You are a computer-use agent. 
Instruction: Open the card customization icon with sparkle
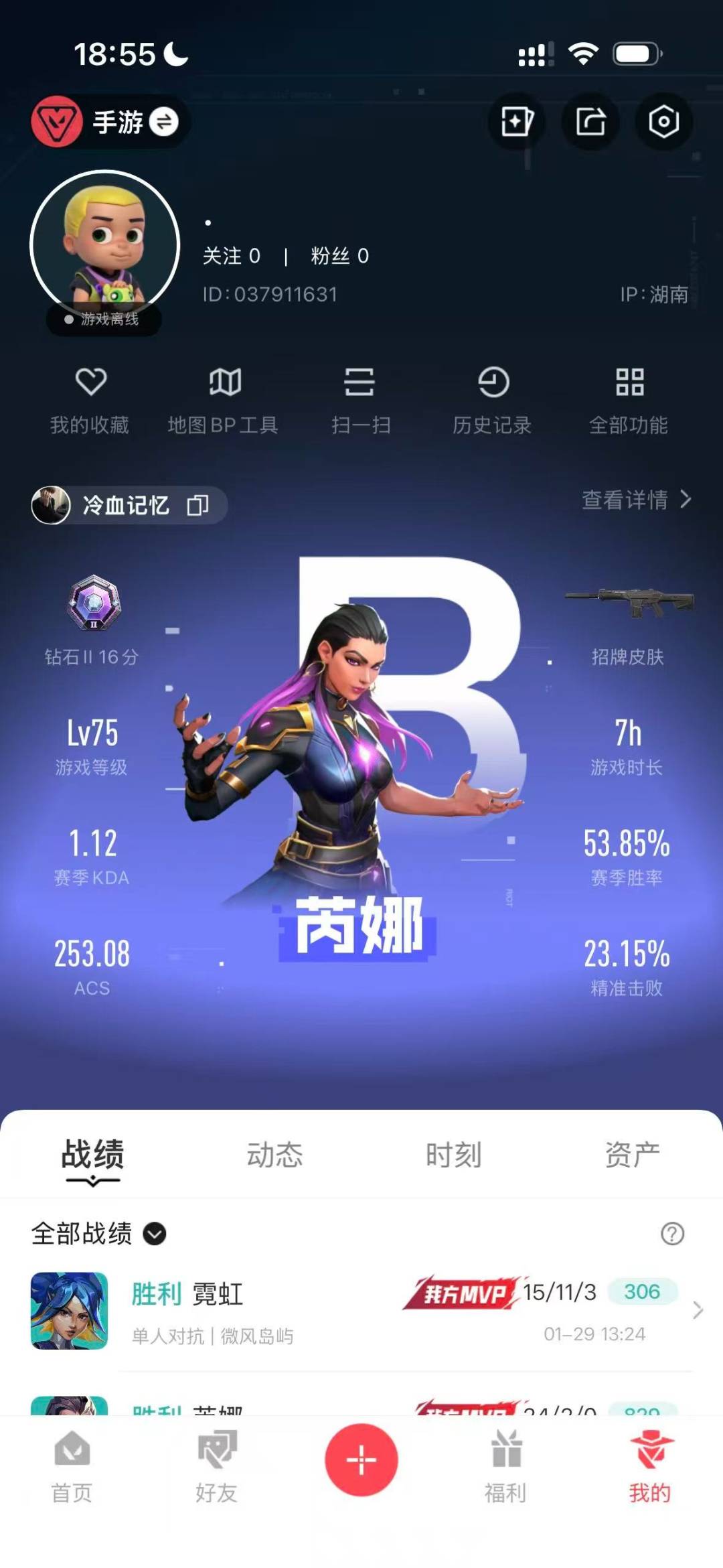point(517,122)
